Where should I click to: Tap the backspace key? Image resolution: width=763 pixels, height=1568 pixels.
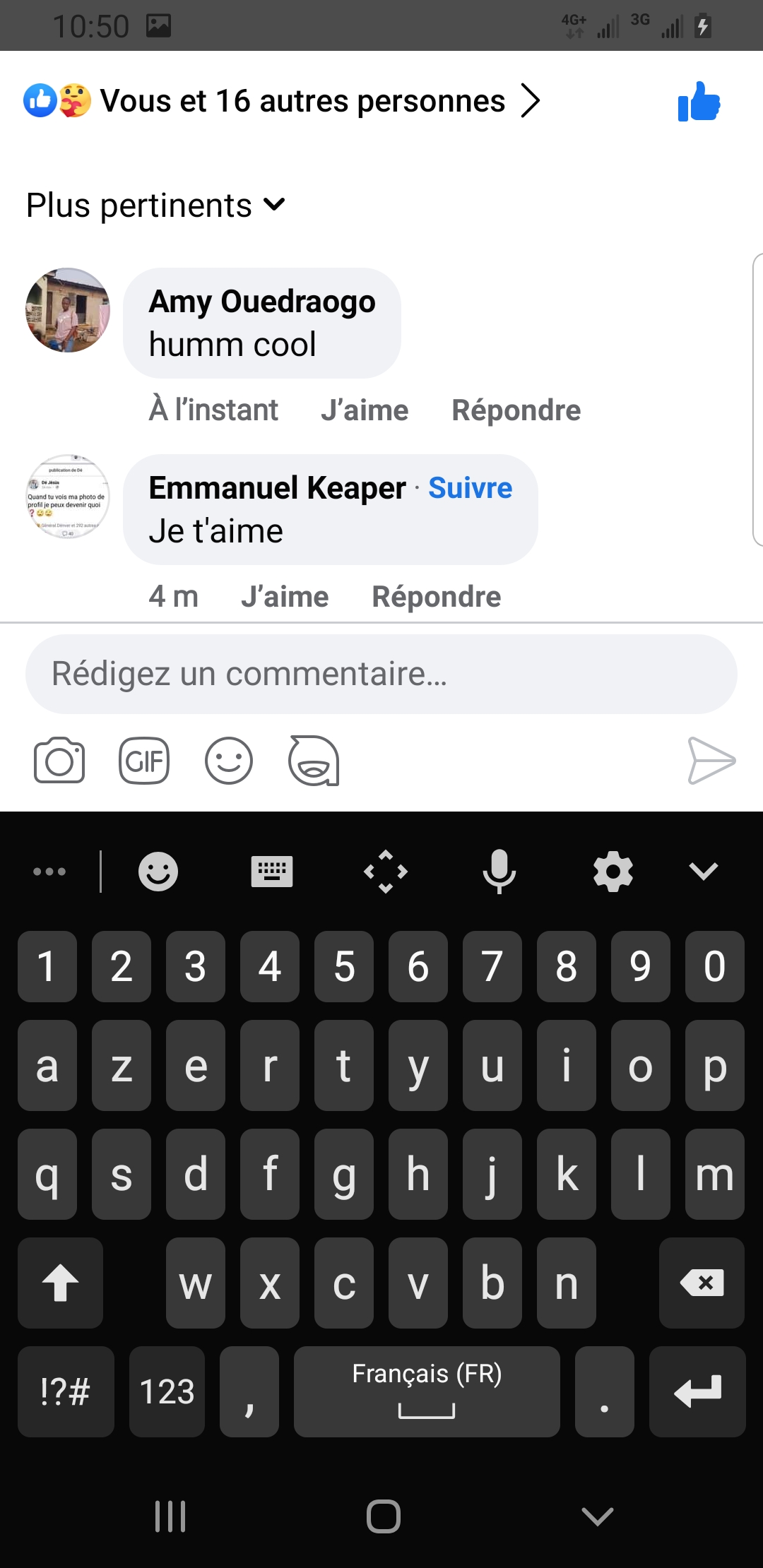click(702, 1283)
